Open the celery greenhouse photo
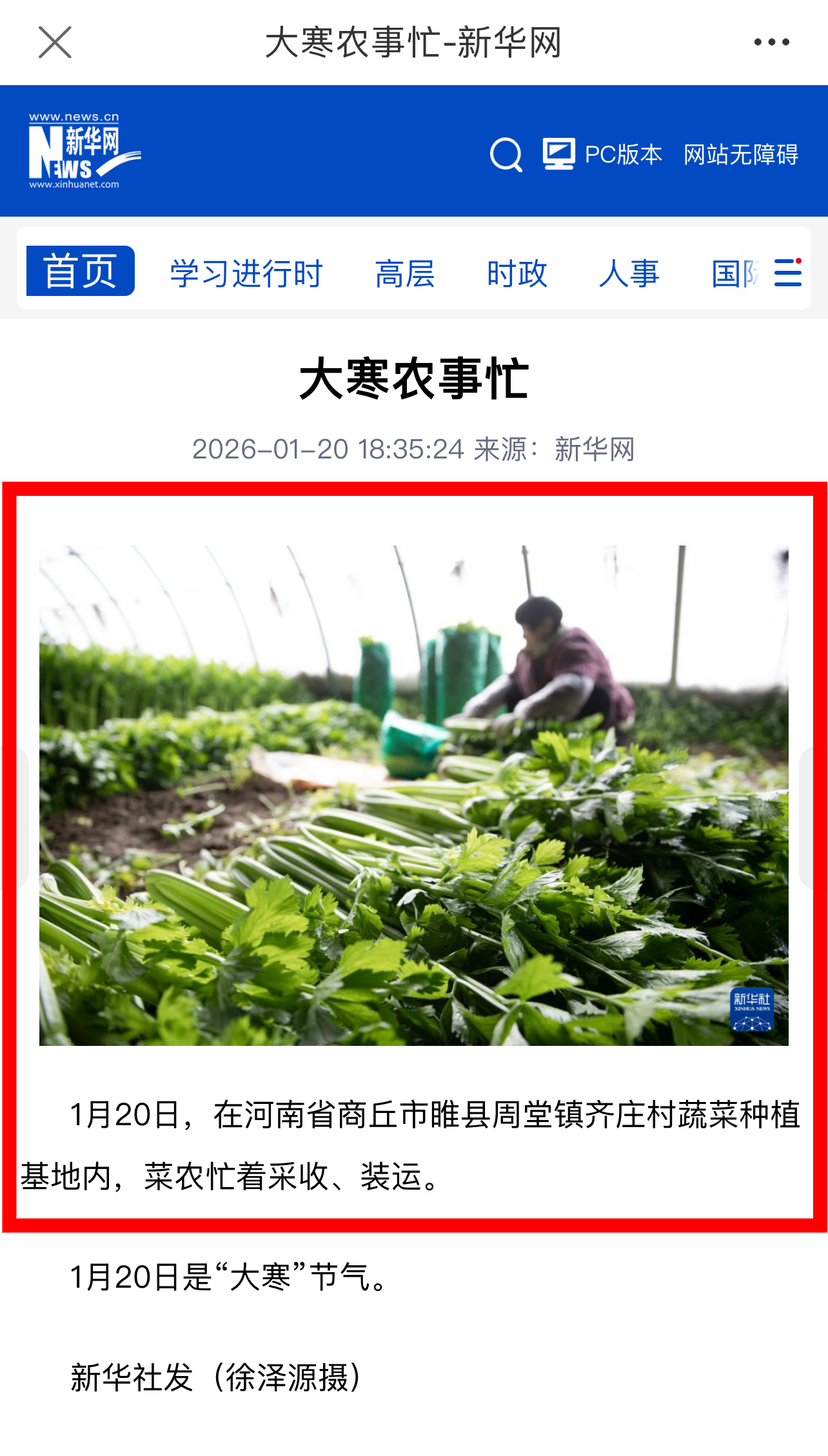Screen dimensions: 828x1456 (x=413, y=795)
